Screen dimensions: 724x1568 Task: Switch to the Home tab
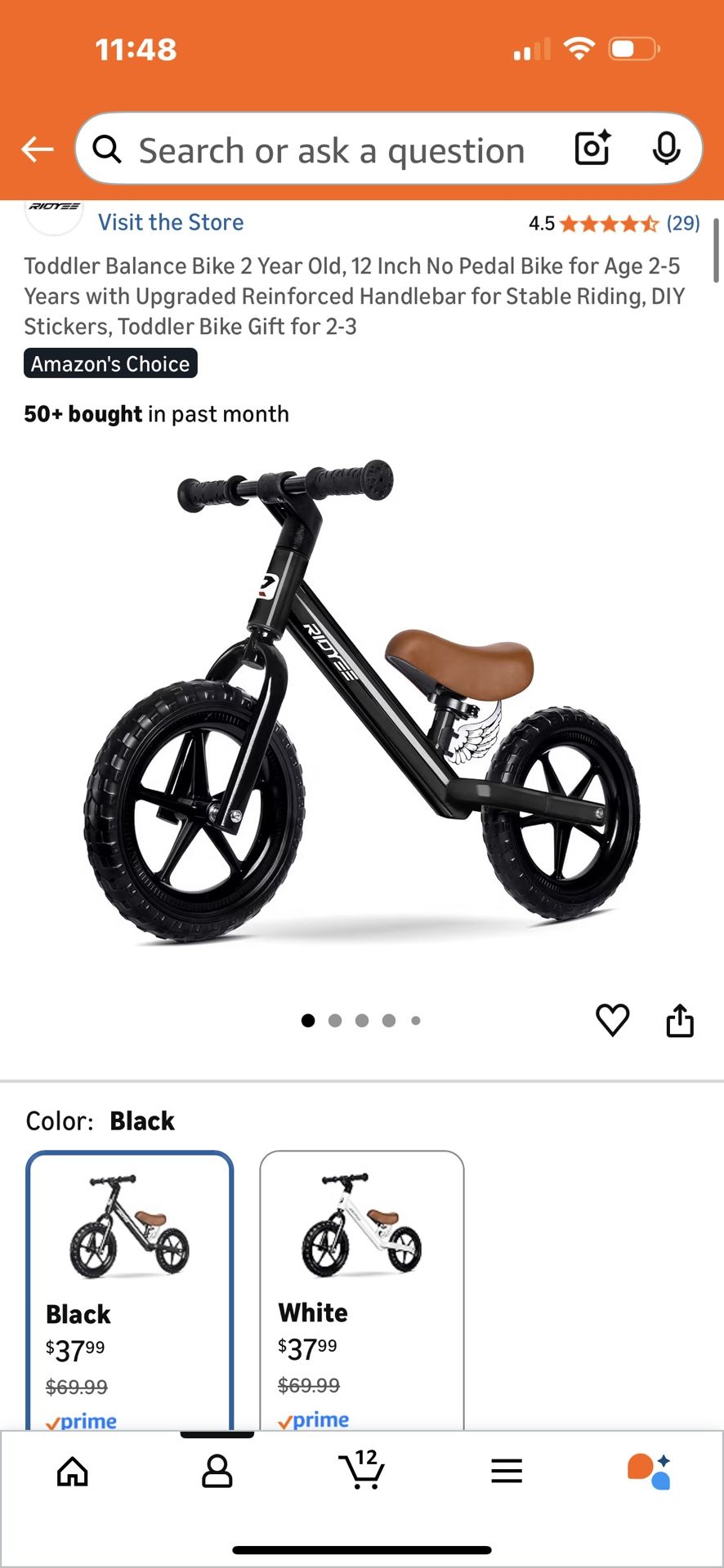pyautogui.click(x=73, y=1472)
